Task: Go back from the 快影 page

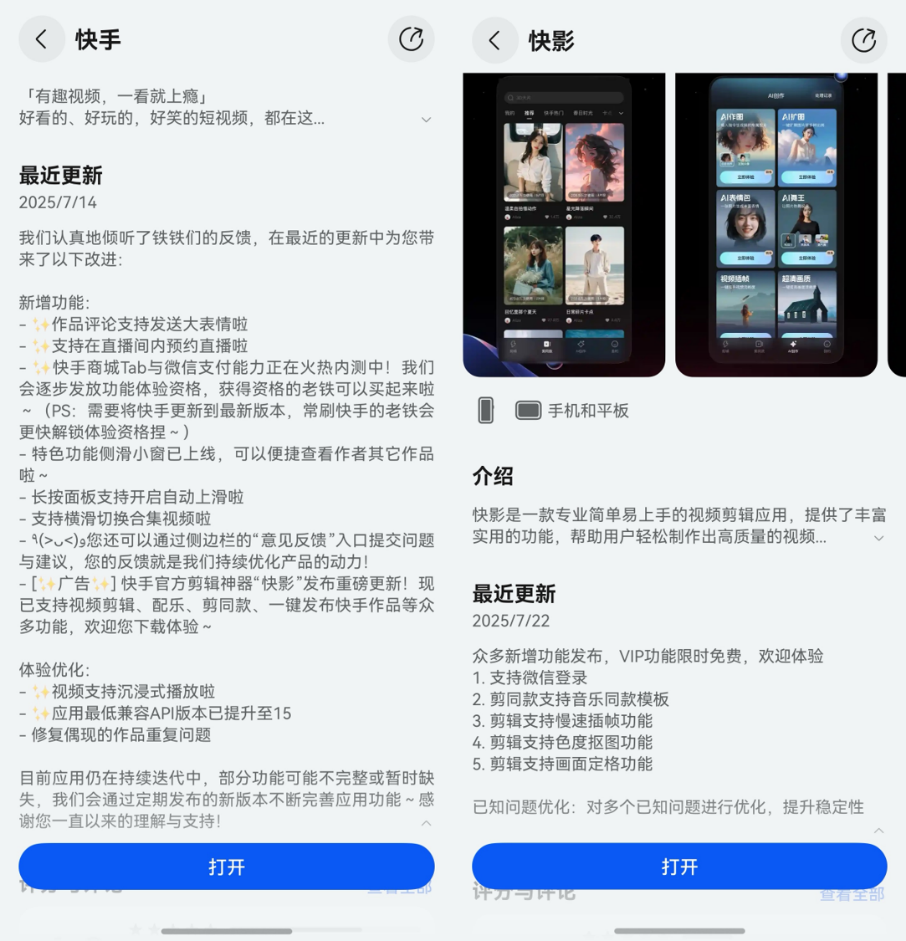Action: pyautogui.click(x=494, y=40)
